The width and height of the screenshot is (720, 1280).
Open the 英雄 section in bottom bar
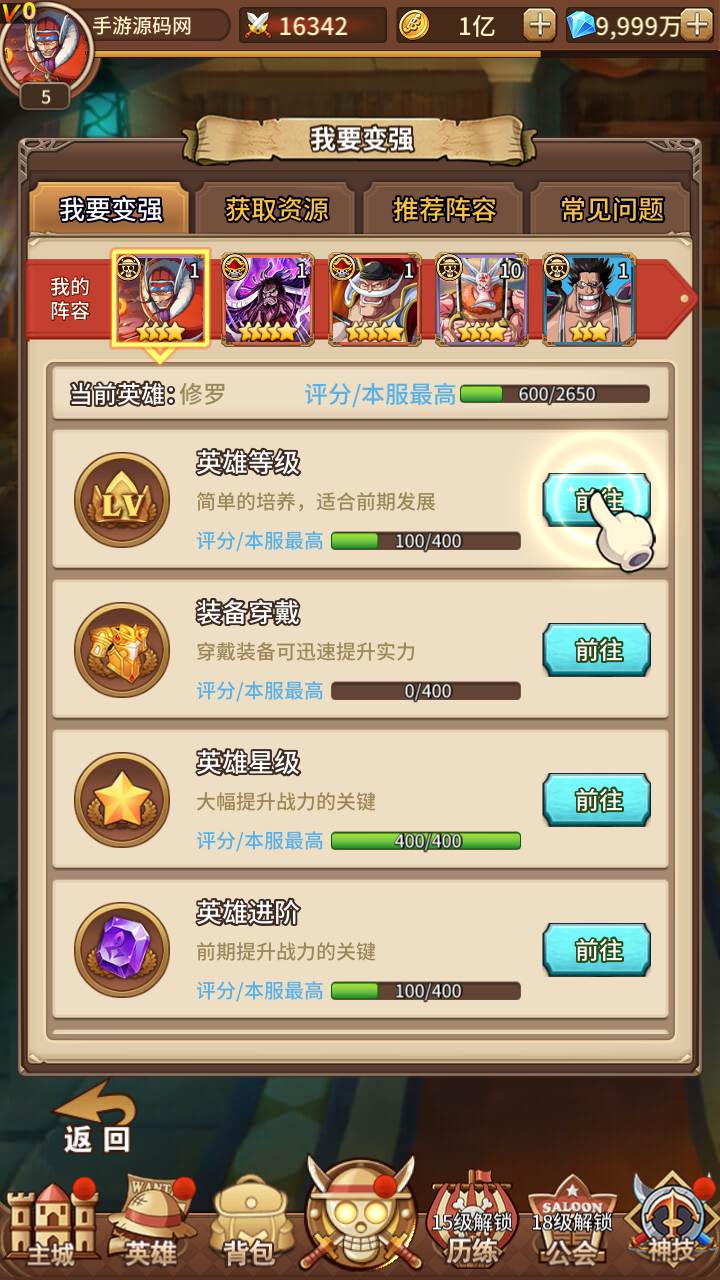152,1225
